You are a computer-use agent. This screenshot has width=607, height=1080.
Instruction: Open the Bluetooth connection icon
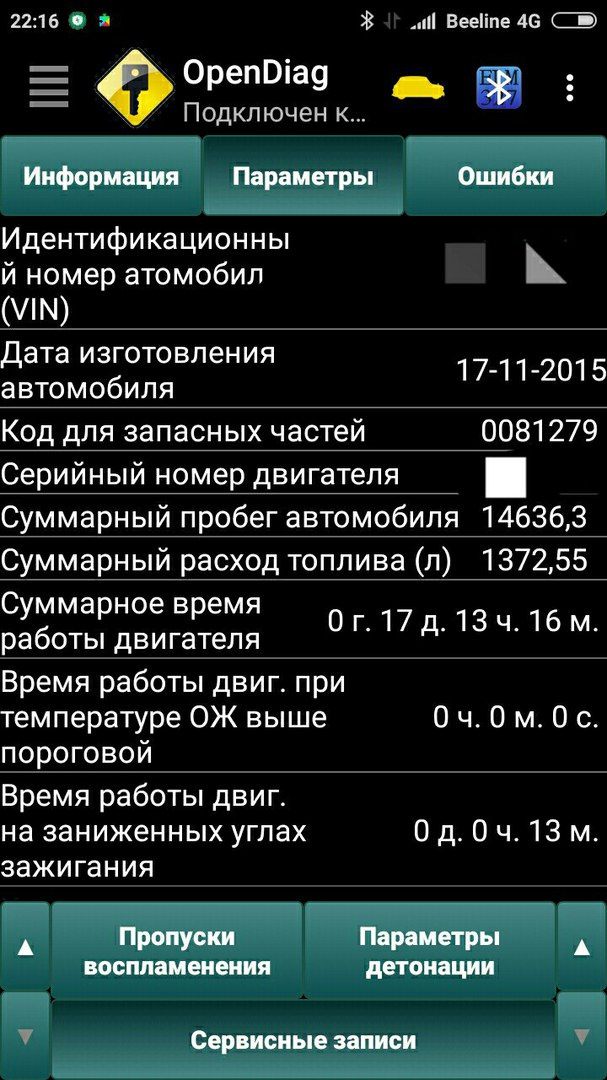click(498, 89)
